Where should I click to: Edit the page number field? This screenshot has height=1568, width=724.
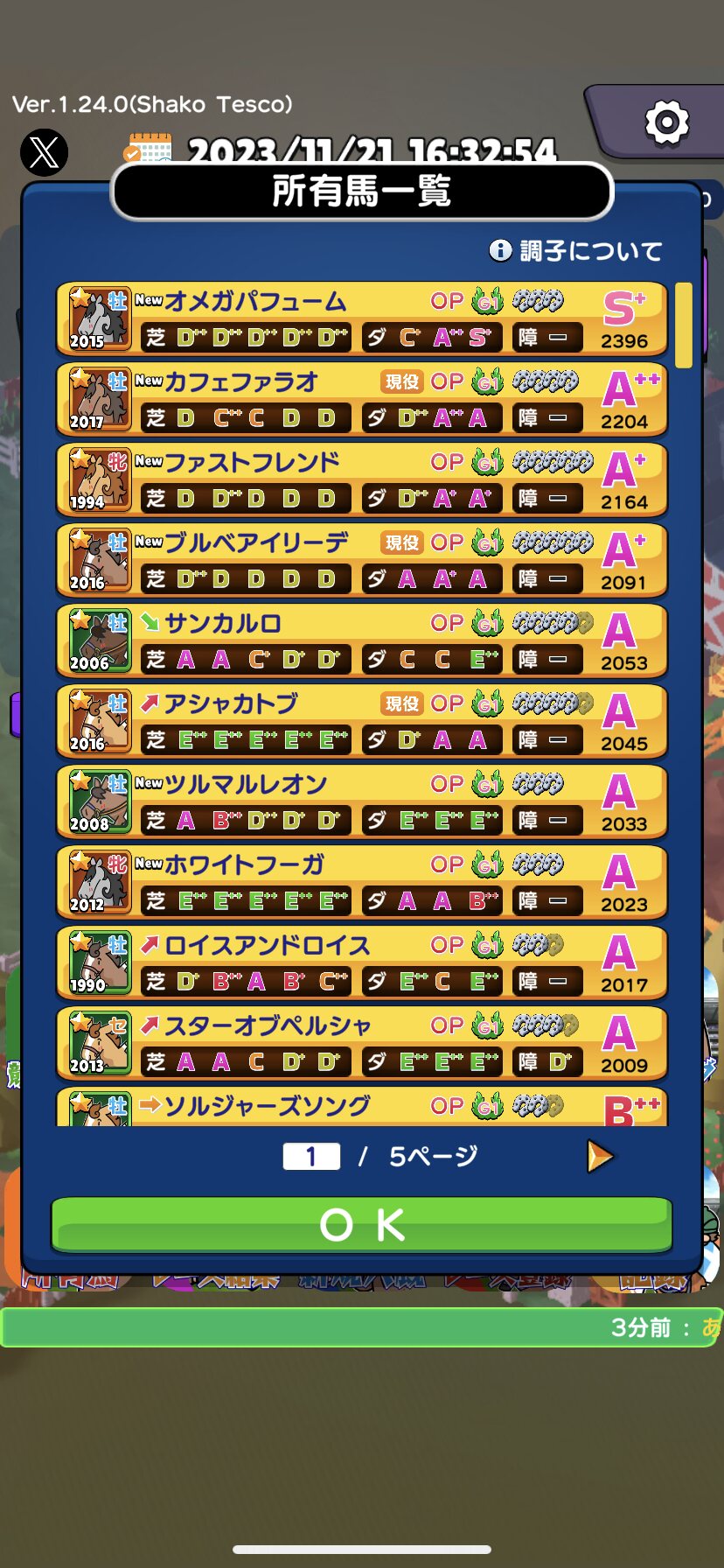311,1157
